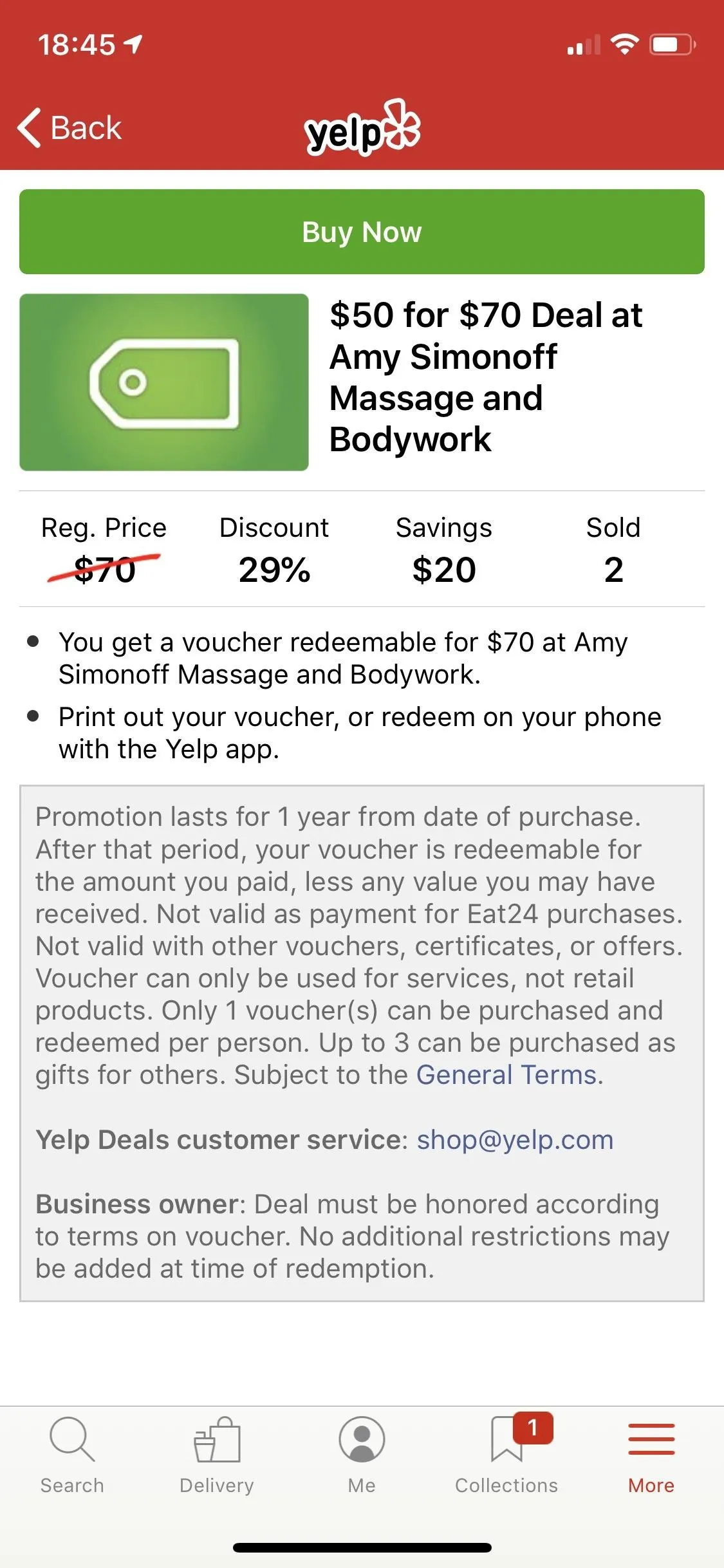Screen dimensions: 724x1568
Task: Select the More tab
Action: click(651, 1455)
